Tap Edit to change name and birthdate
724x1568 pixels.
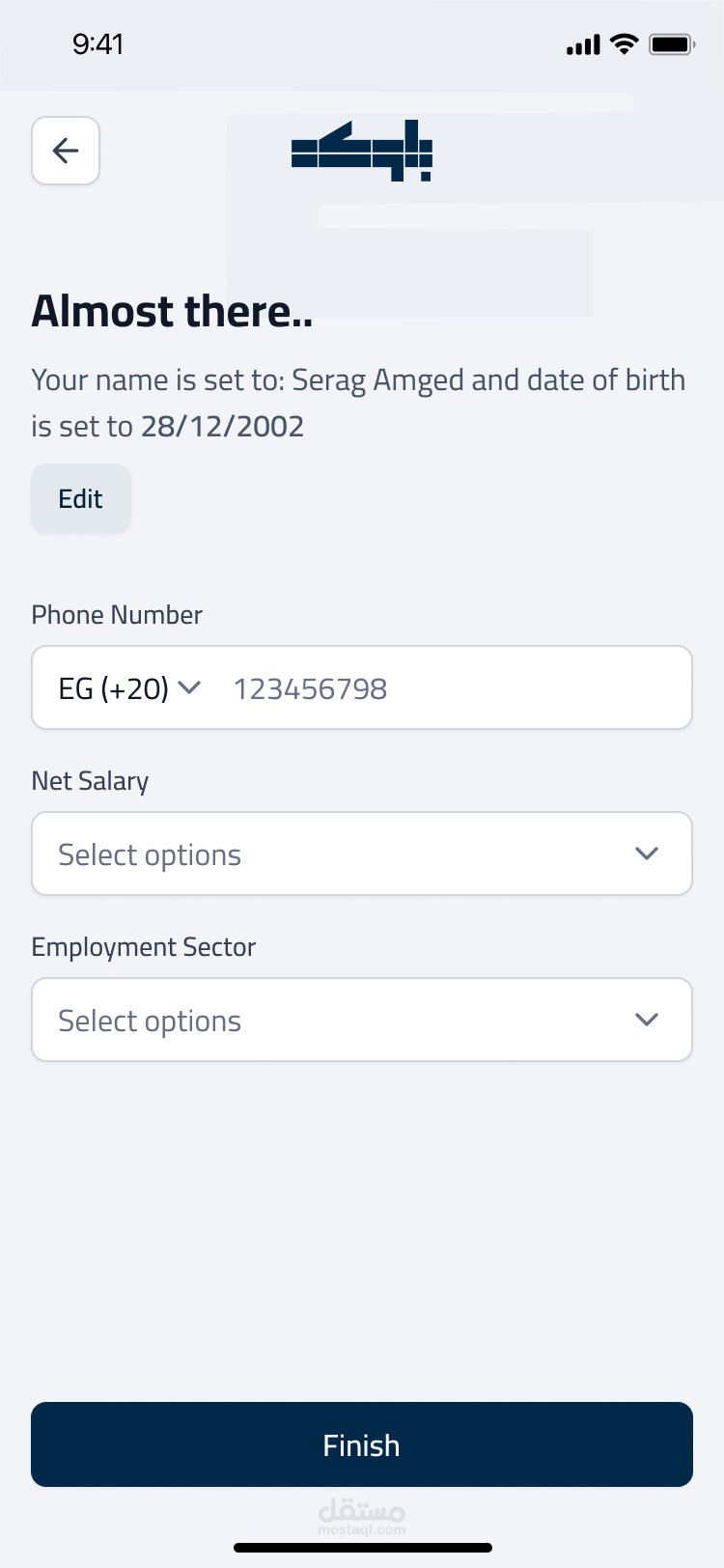click(x=81, y=498)
